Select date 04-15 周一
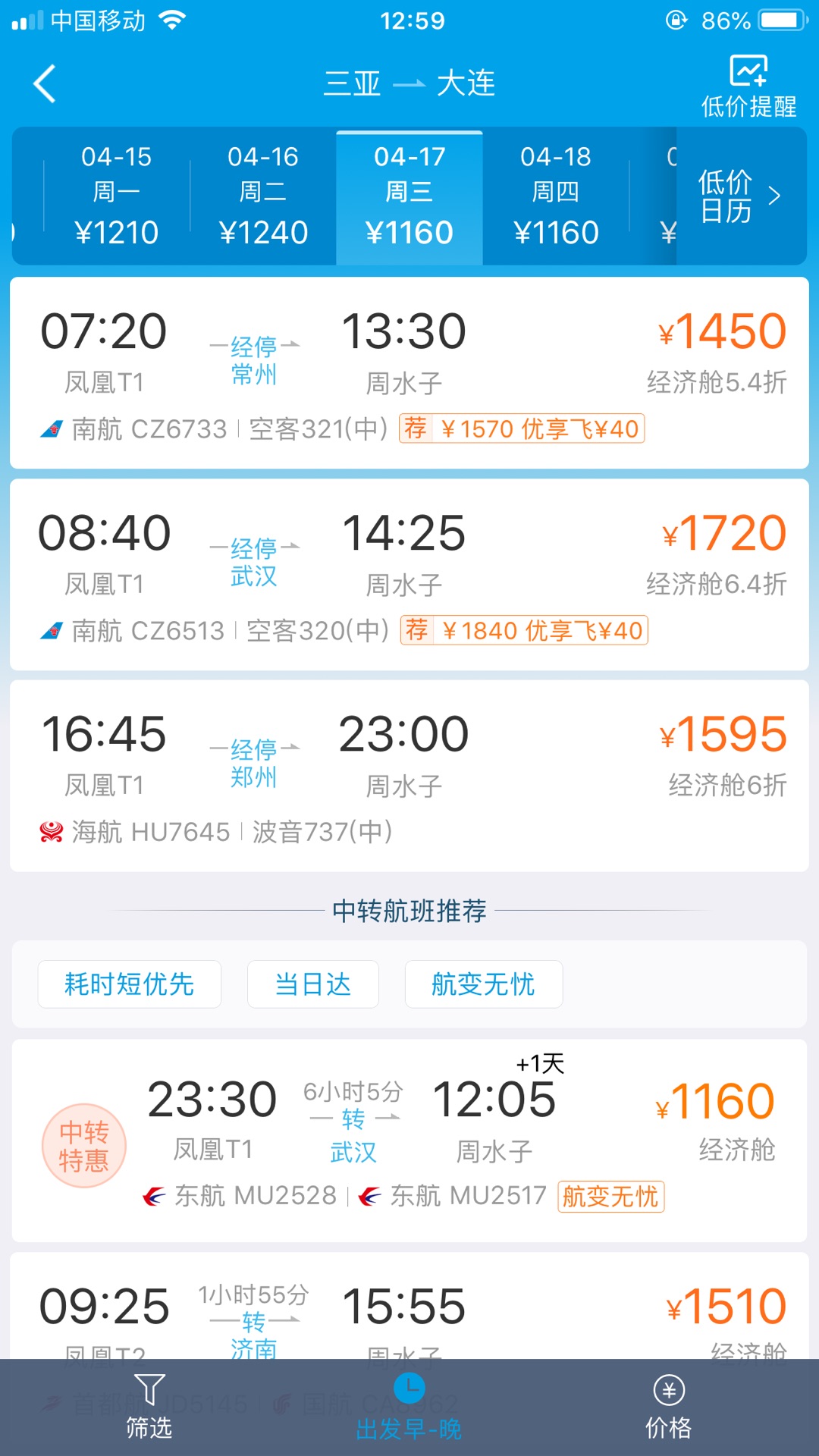The width and height of the screenshot is (819, 1456). click(116, 196)
